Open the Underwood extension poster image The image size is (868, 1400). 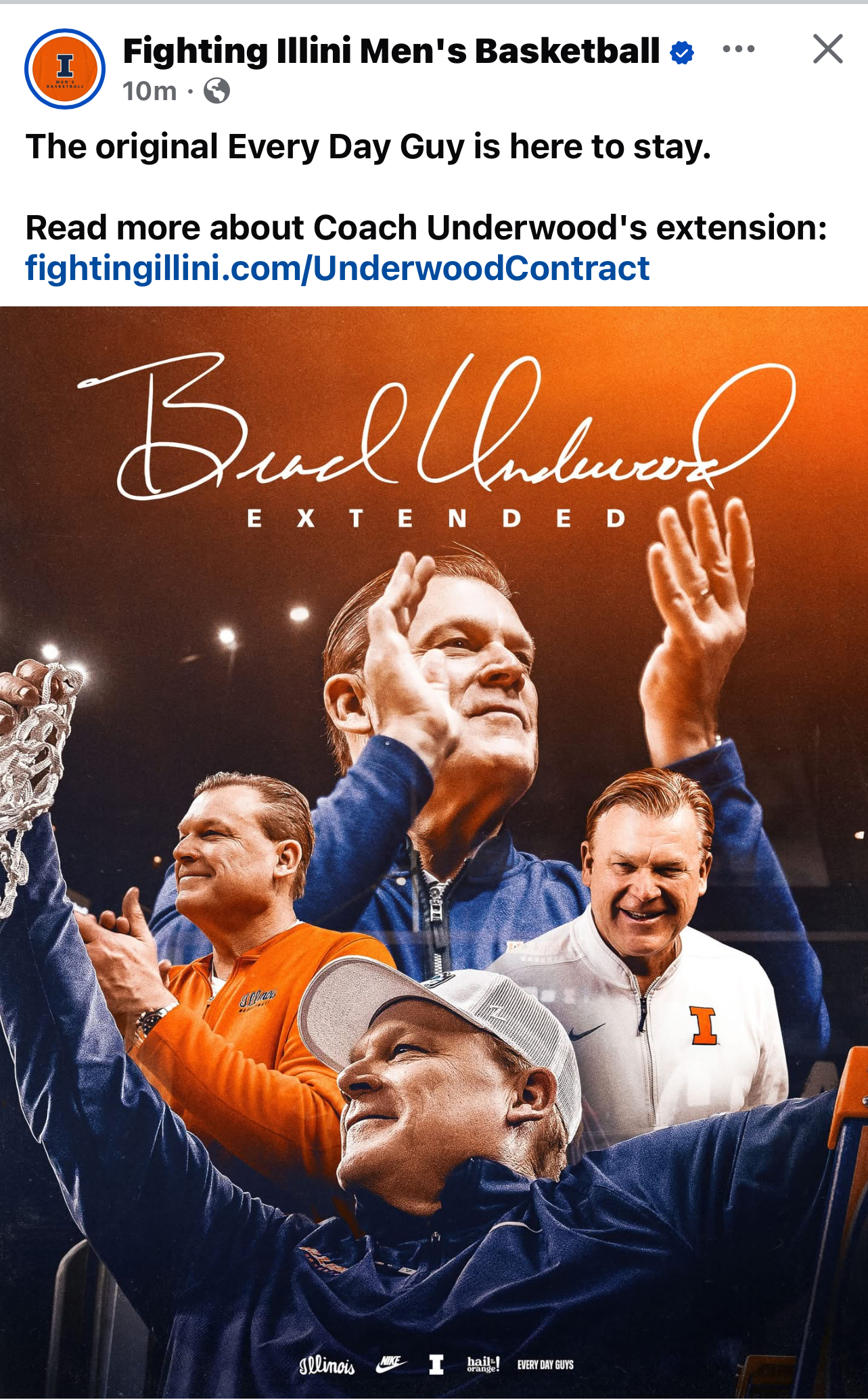click(x=434, y=852)
